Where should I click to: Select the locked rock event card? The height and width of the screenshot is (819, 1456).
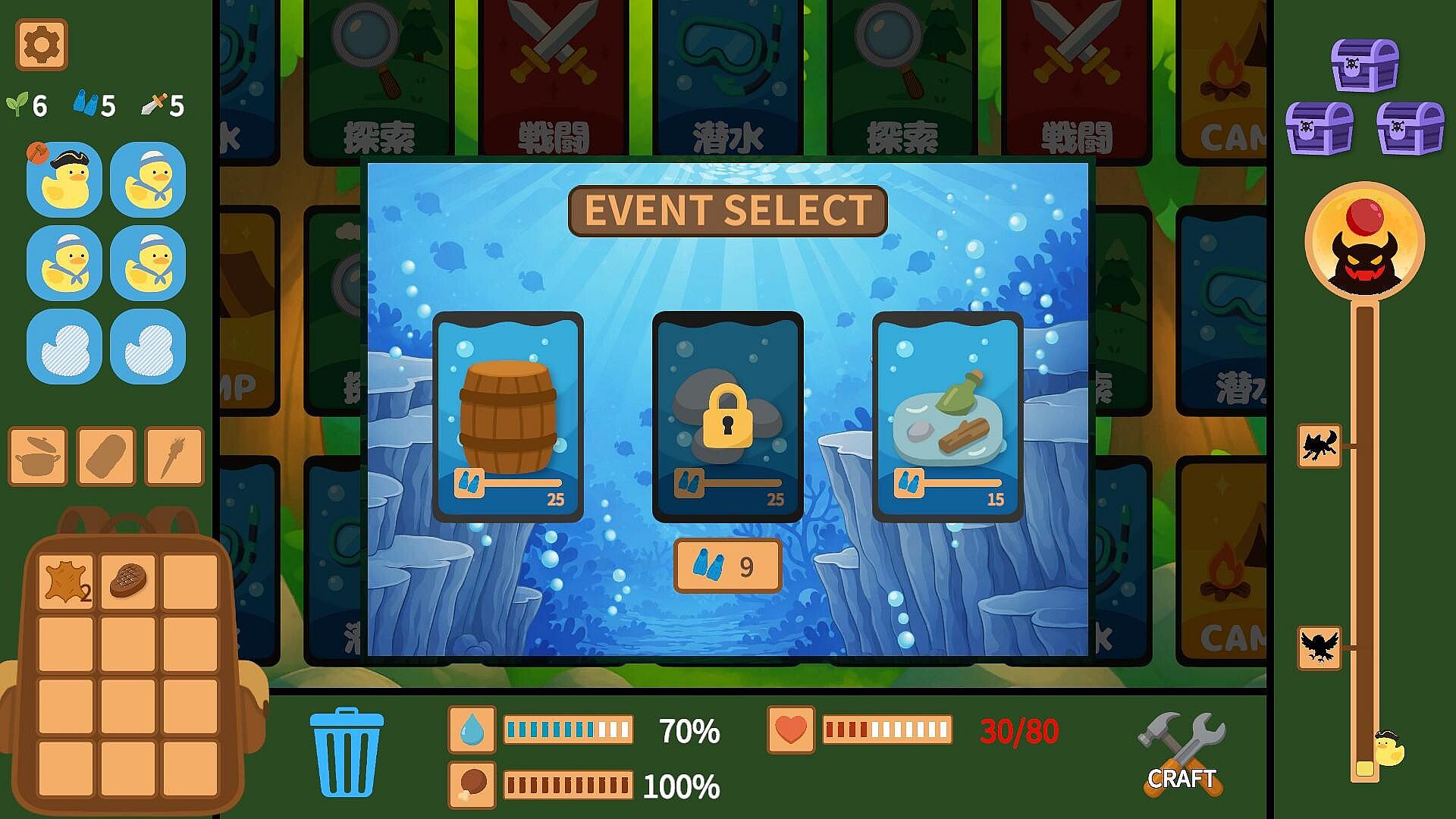(727, 416)
